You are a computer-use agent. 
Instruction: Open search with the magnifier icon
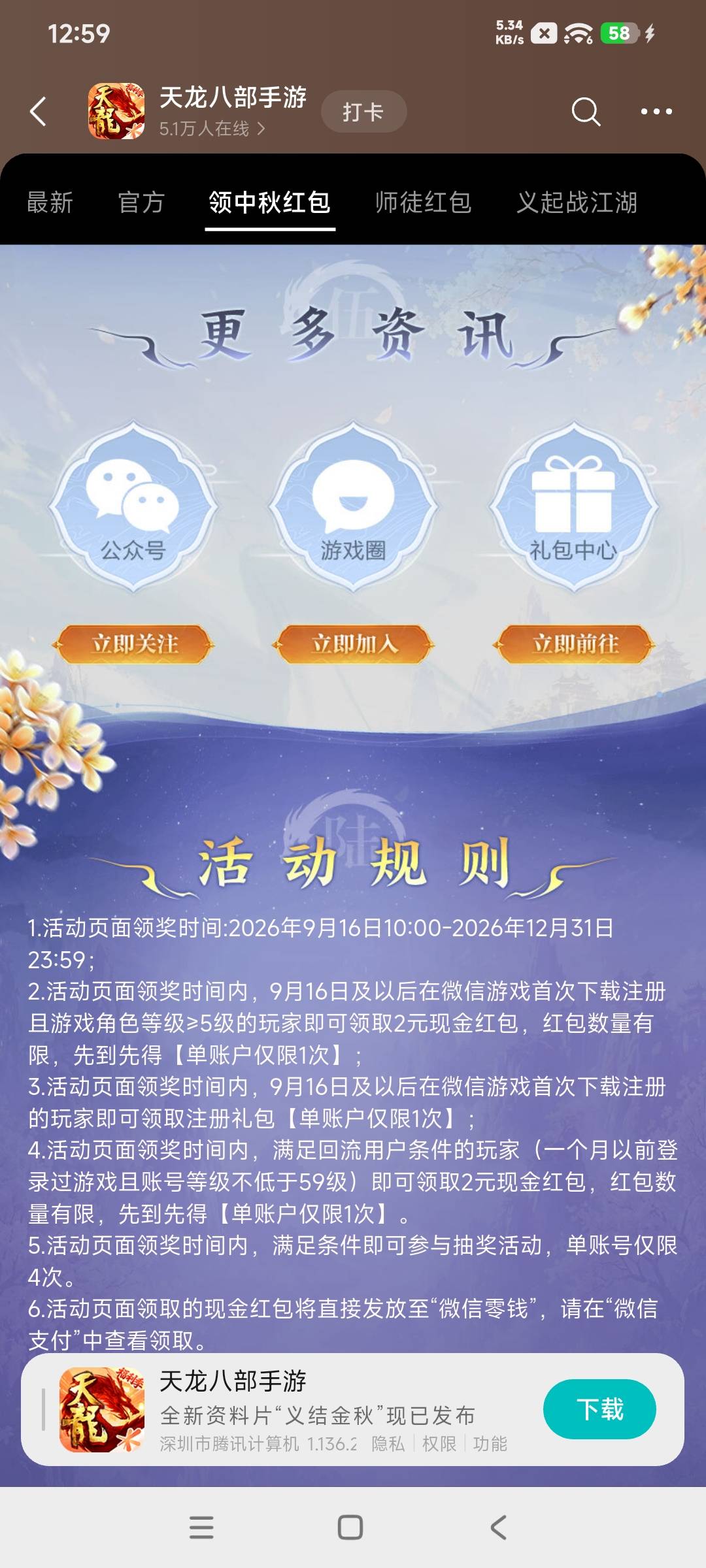click(x=586, y=112)
